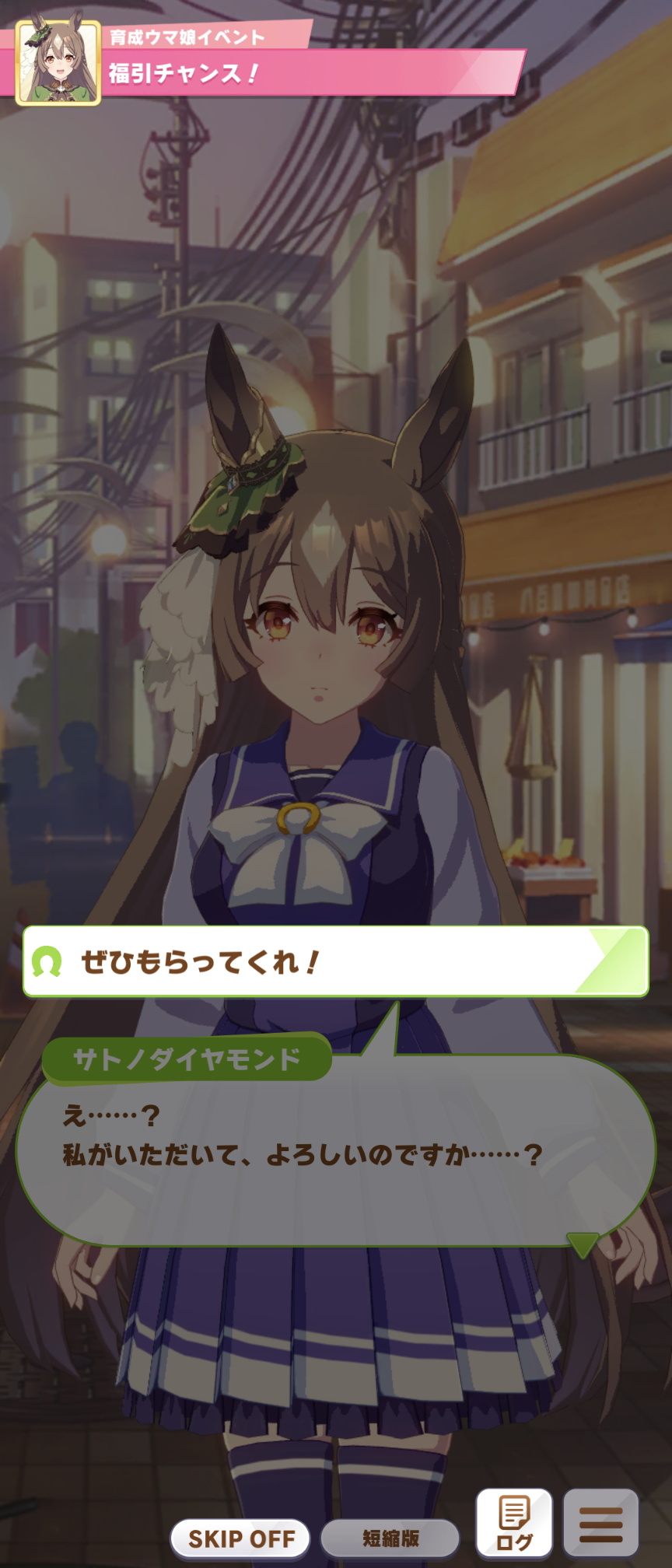
Task: Open the hamburger menu
Action: coord(600,1523)
